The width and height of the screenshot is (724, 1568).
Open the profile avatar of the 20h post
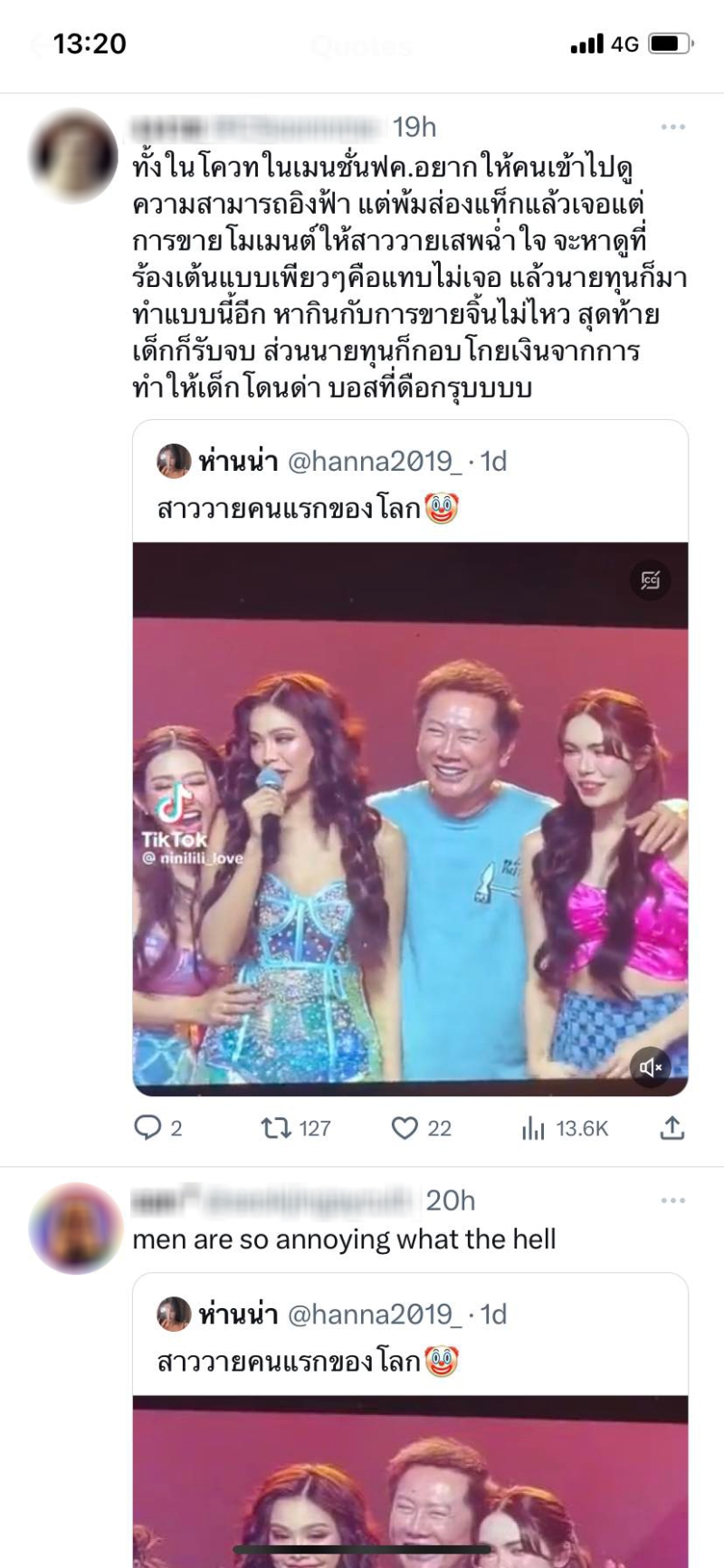[75, 1229]
